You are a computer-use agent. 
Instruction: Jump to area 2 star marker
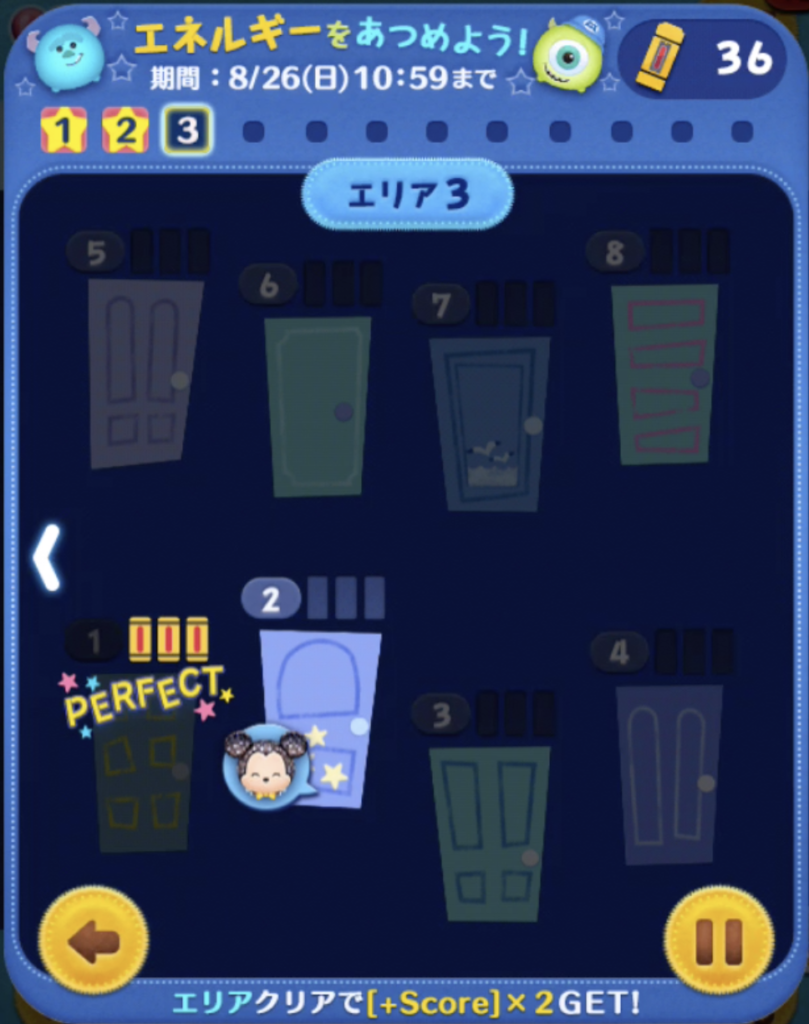click(125, 131)
